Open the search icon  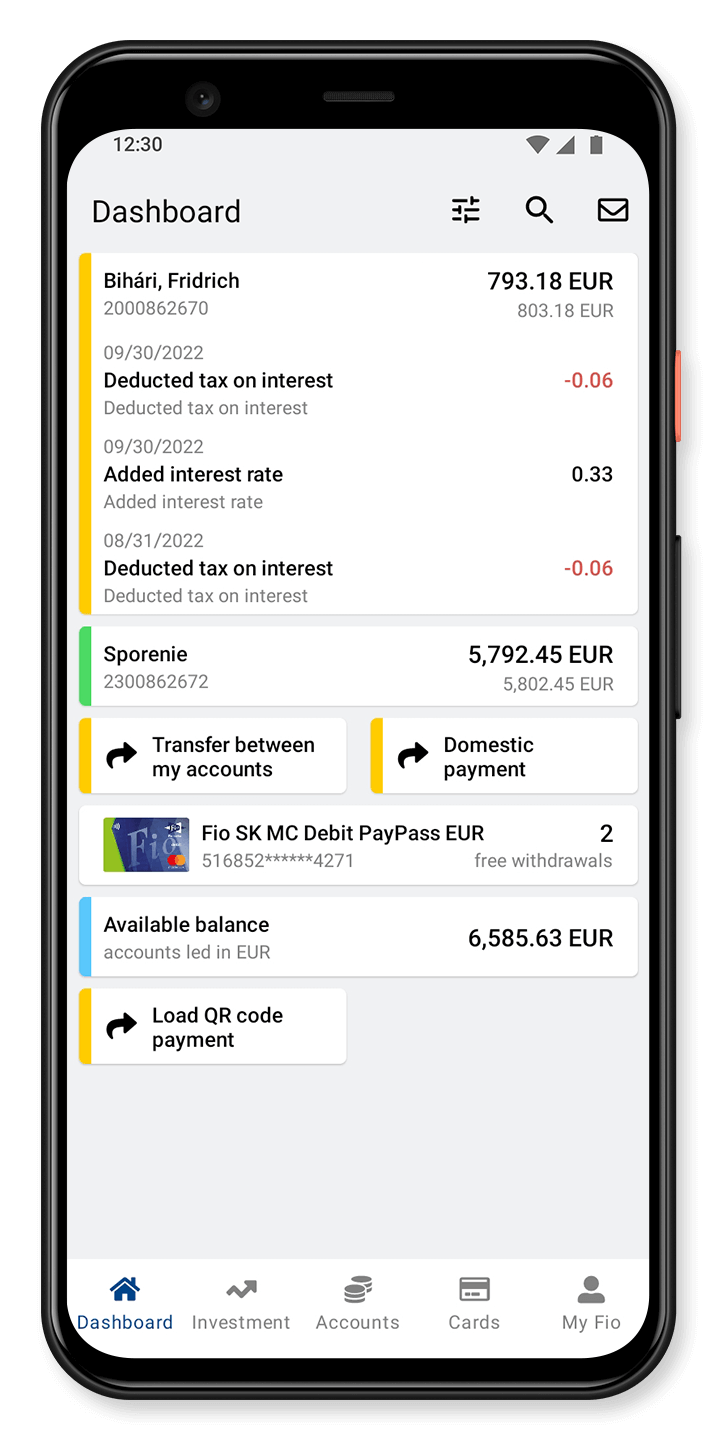pyautogui.click(x=539, y=210)
